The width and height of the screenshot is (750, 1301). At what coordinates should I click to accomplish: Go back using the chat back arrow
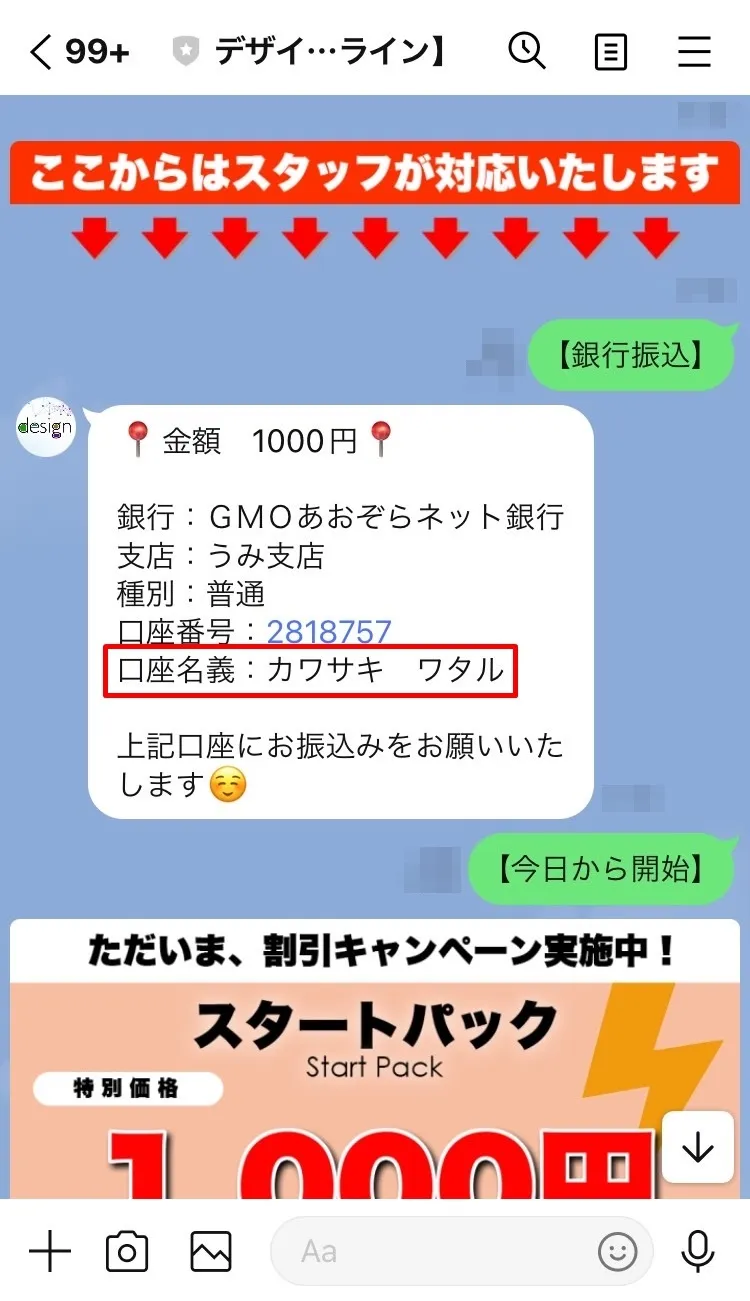(x=38, y=51)
